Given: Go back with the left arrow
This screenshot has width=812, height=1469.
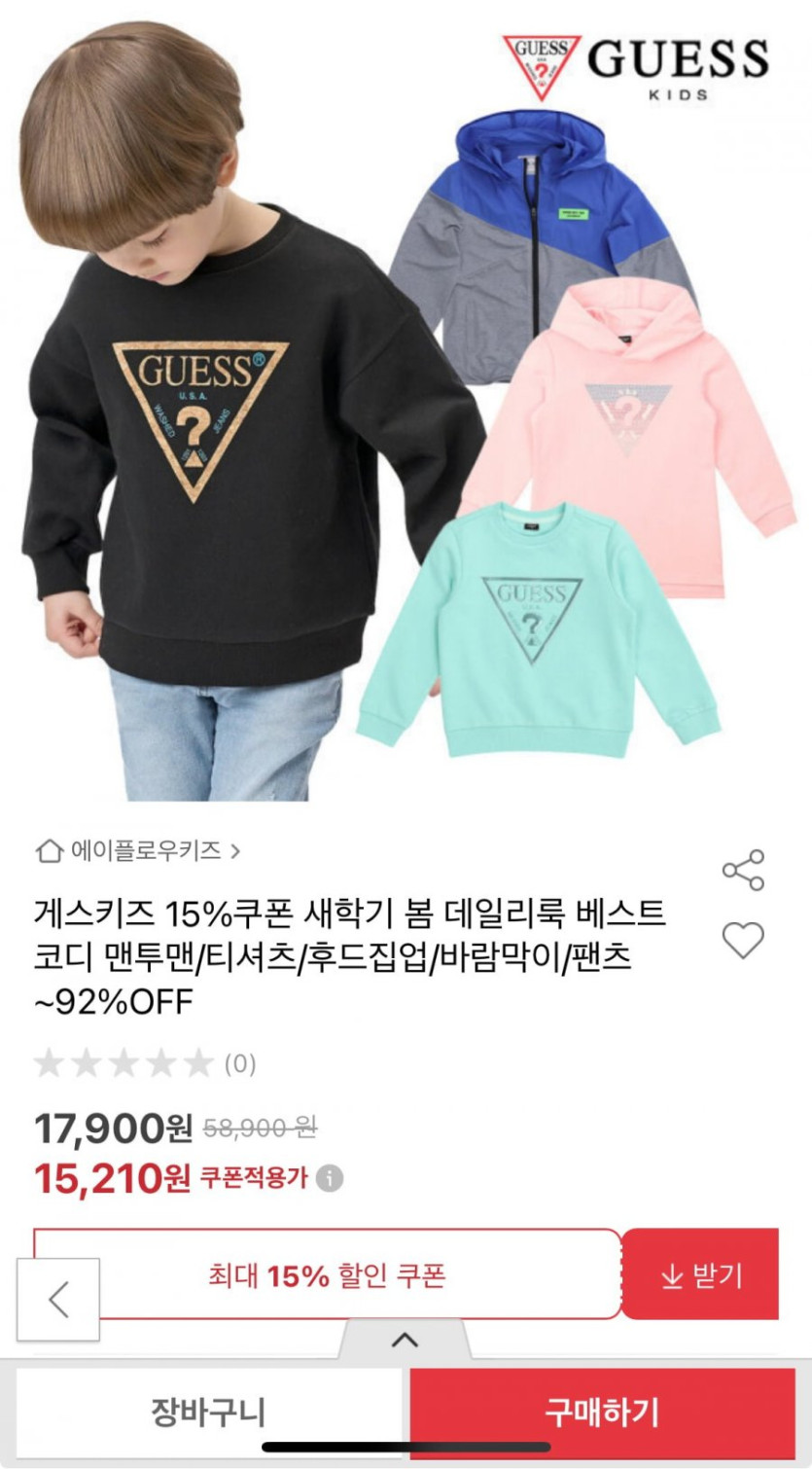Looking at the screenshot, I should (x=58, y=1300).
